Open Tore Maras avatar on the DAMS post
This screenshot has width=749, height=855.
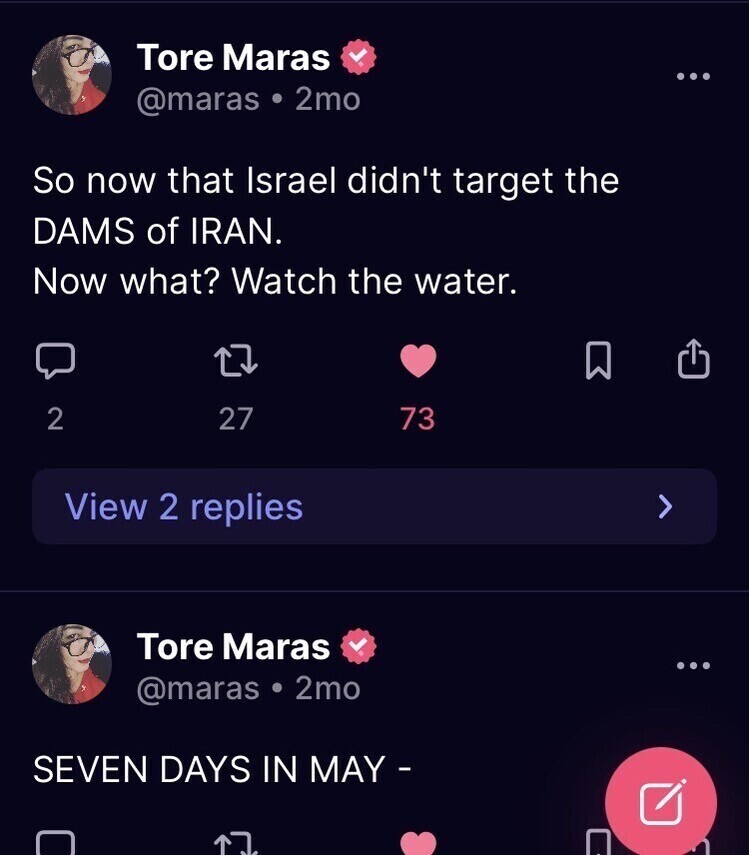pos(71,77)
